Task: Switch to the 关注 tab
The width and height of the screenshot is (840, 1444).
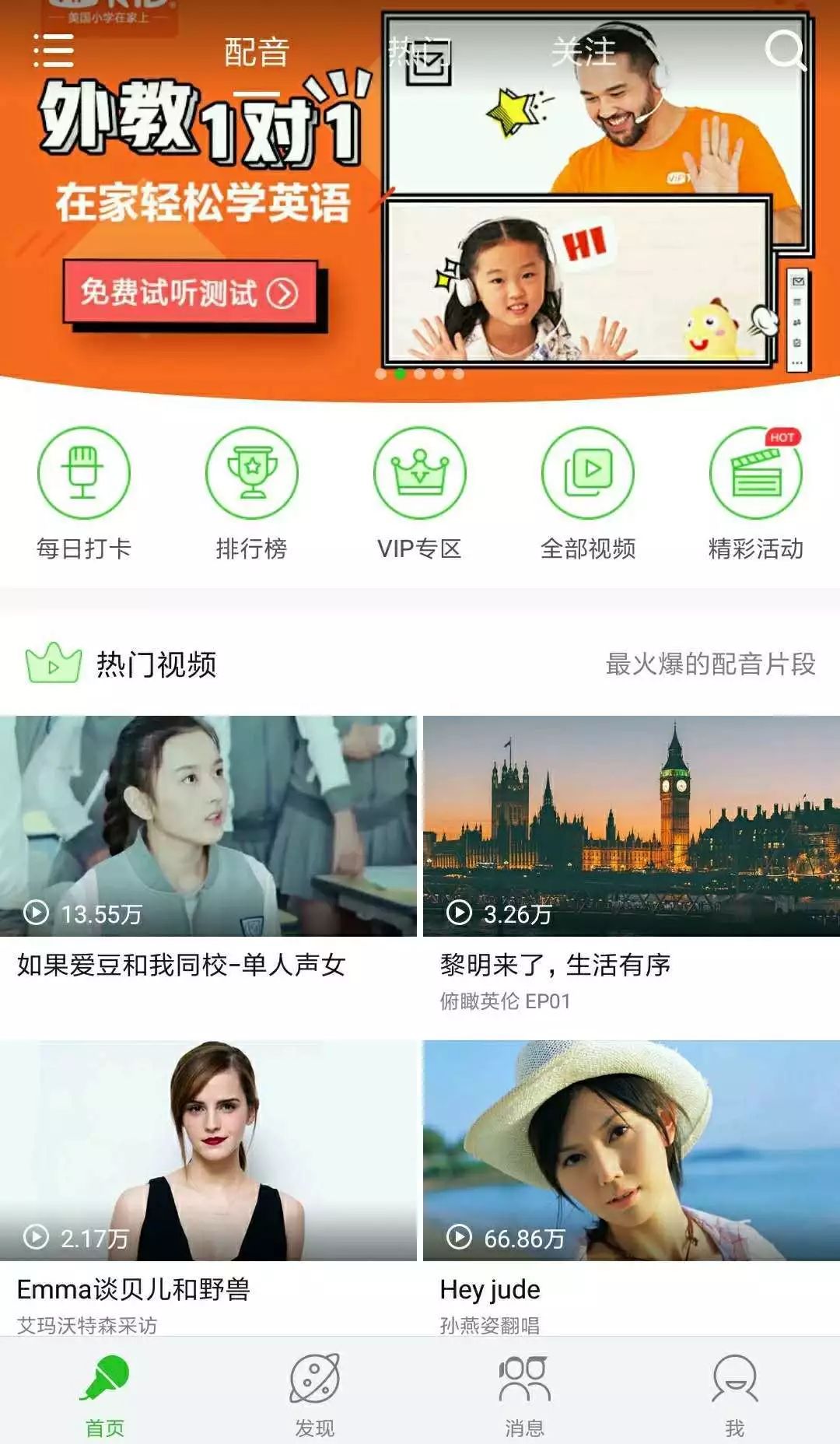Action: pyautogui.click(x=583, y=52)
